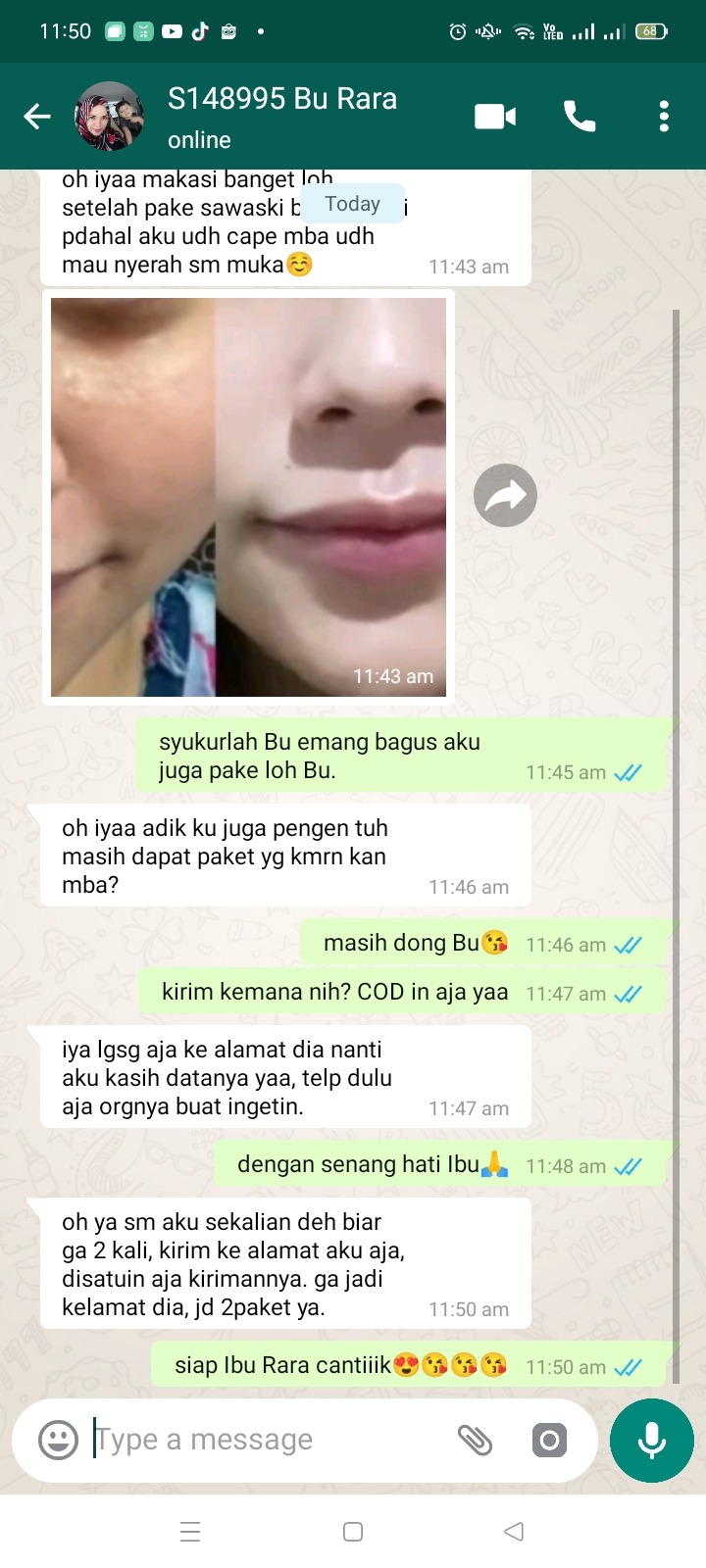Tap the system home button
The width and height of the screenshot is (706, 1568).
[x=353, y=1532]
